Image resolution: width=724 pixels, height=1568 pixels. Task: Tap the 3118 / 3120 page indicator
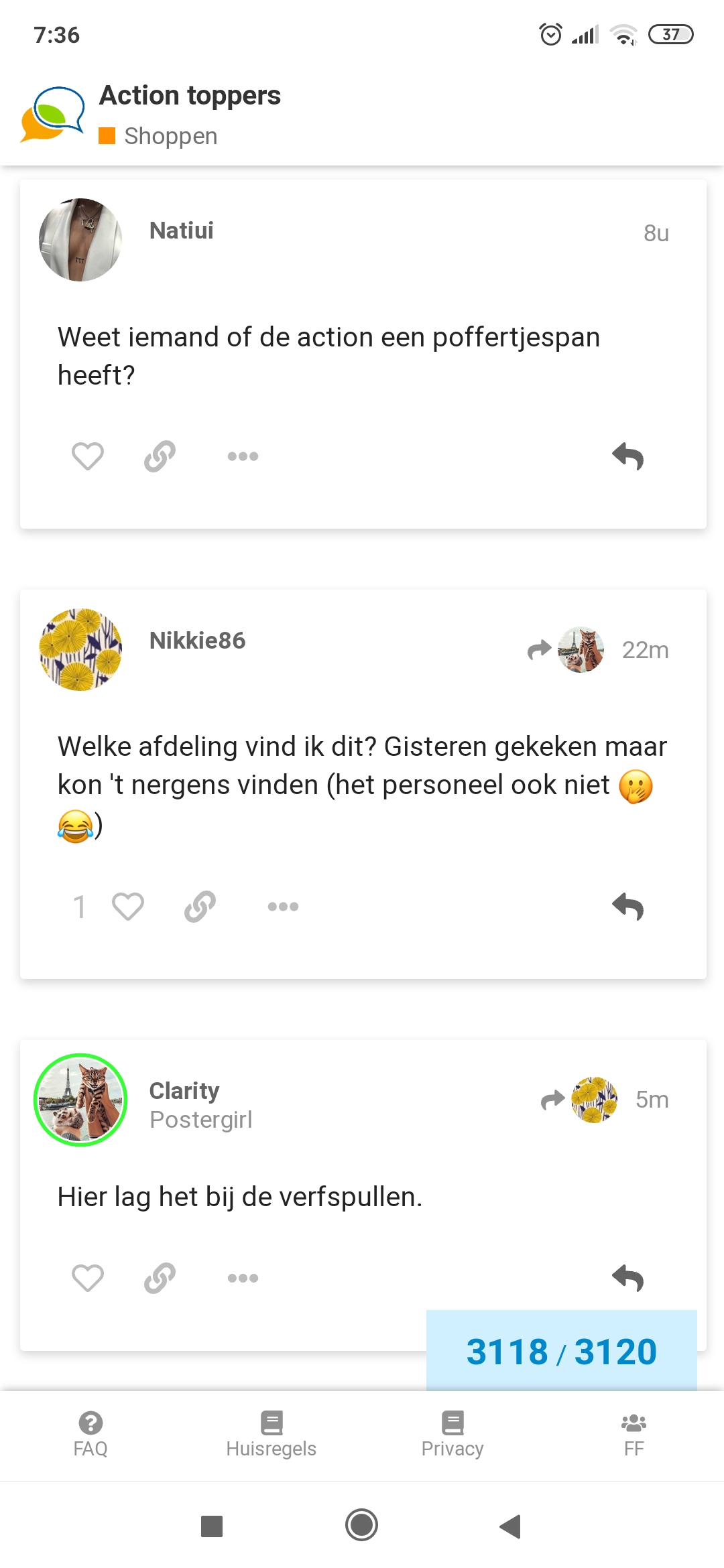tap(562, 1351)
